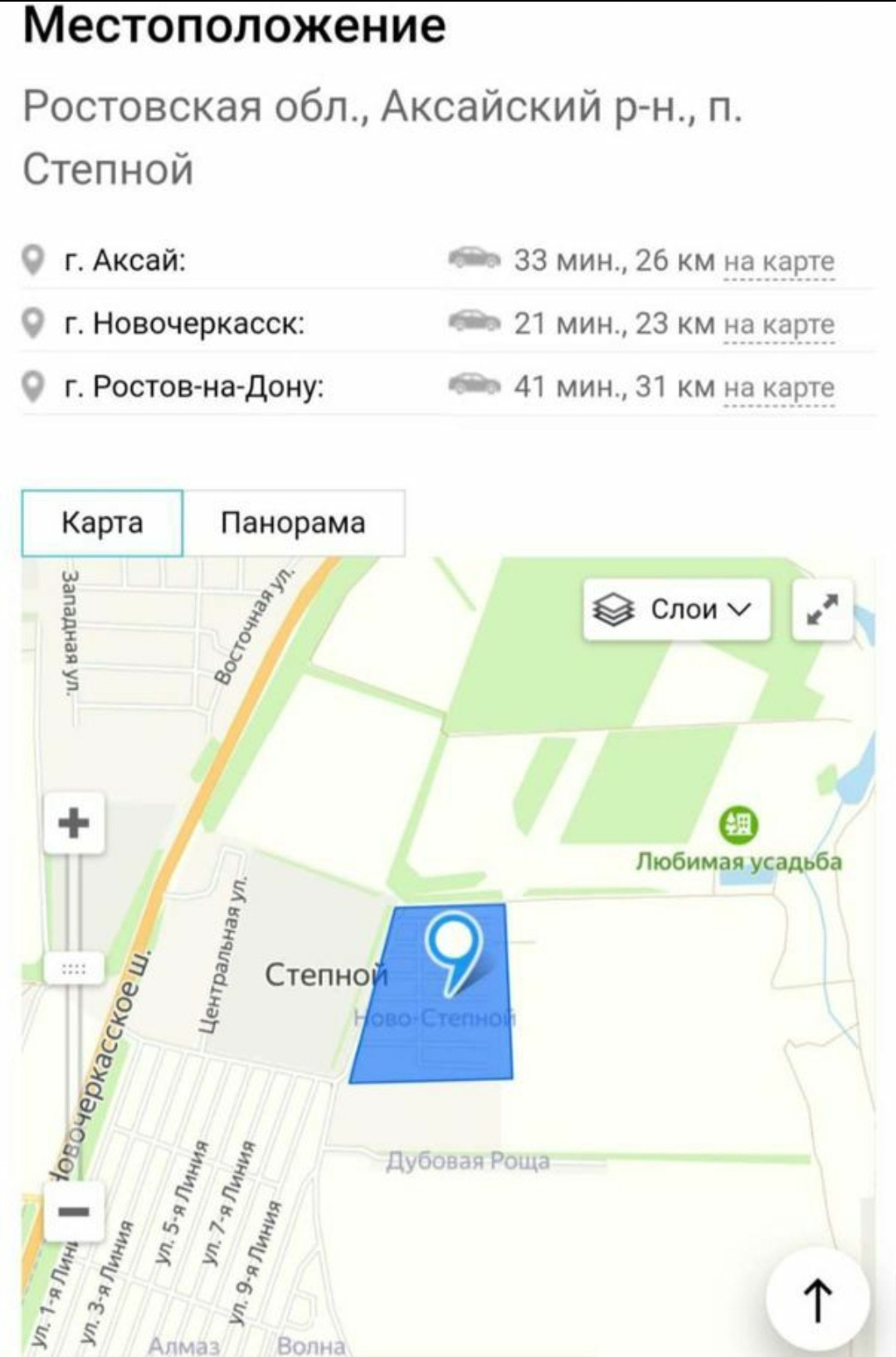Zoom out on the map
The image size is (896, 1357).
(x=74, y=1212)
